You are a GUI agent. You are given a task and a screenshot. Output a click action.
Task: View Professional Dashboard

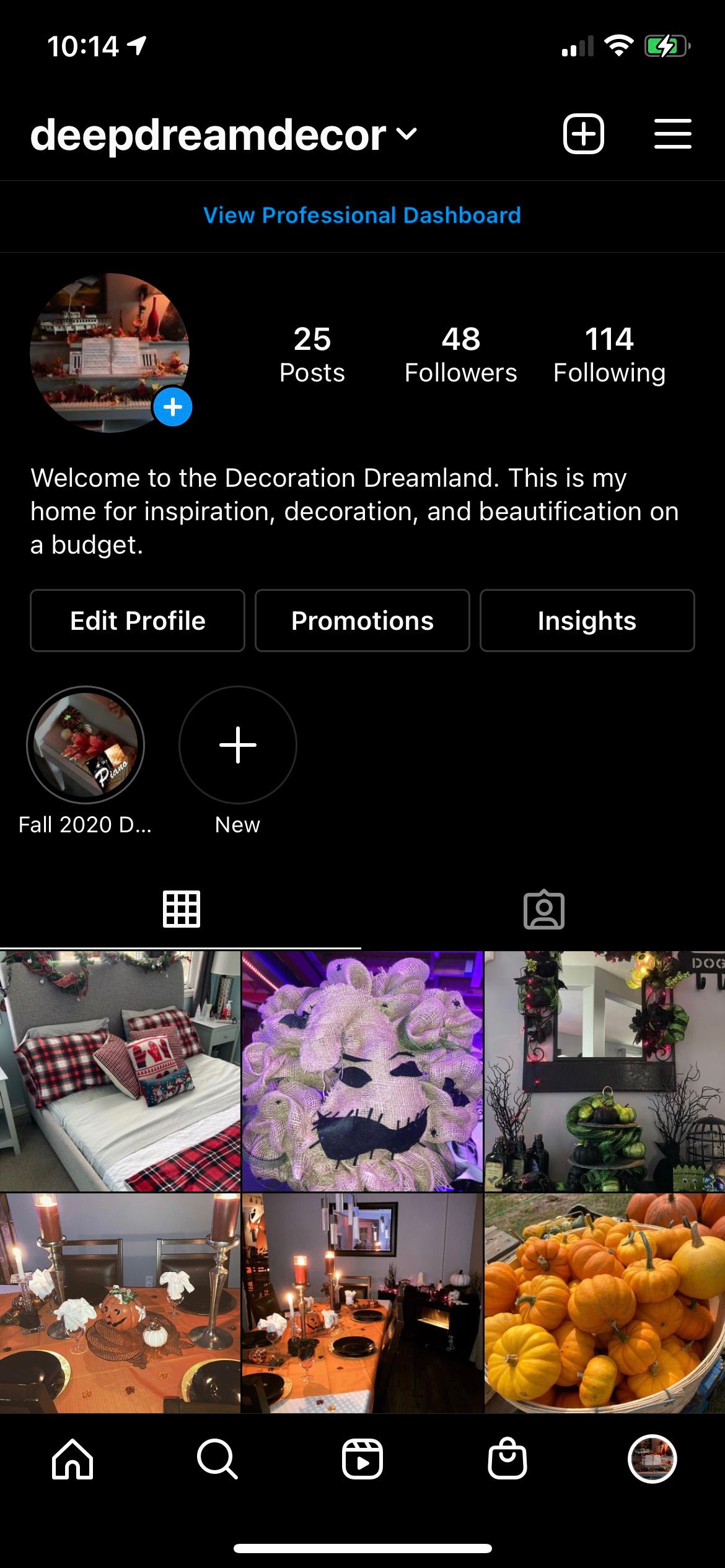(x=362, y=216)
